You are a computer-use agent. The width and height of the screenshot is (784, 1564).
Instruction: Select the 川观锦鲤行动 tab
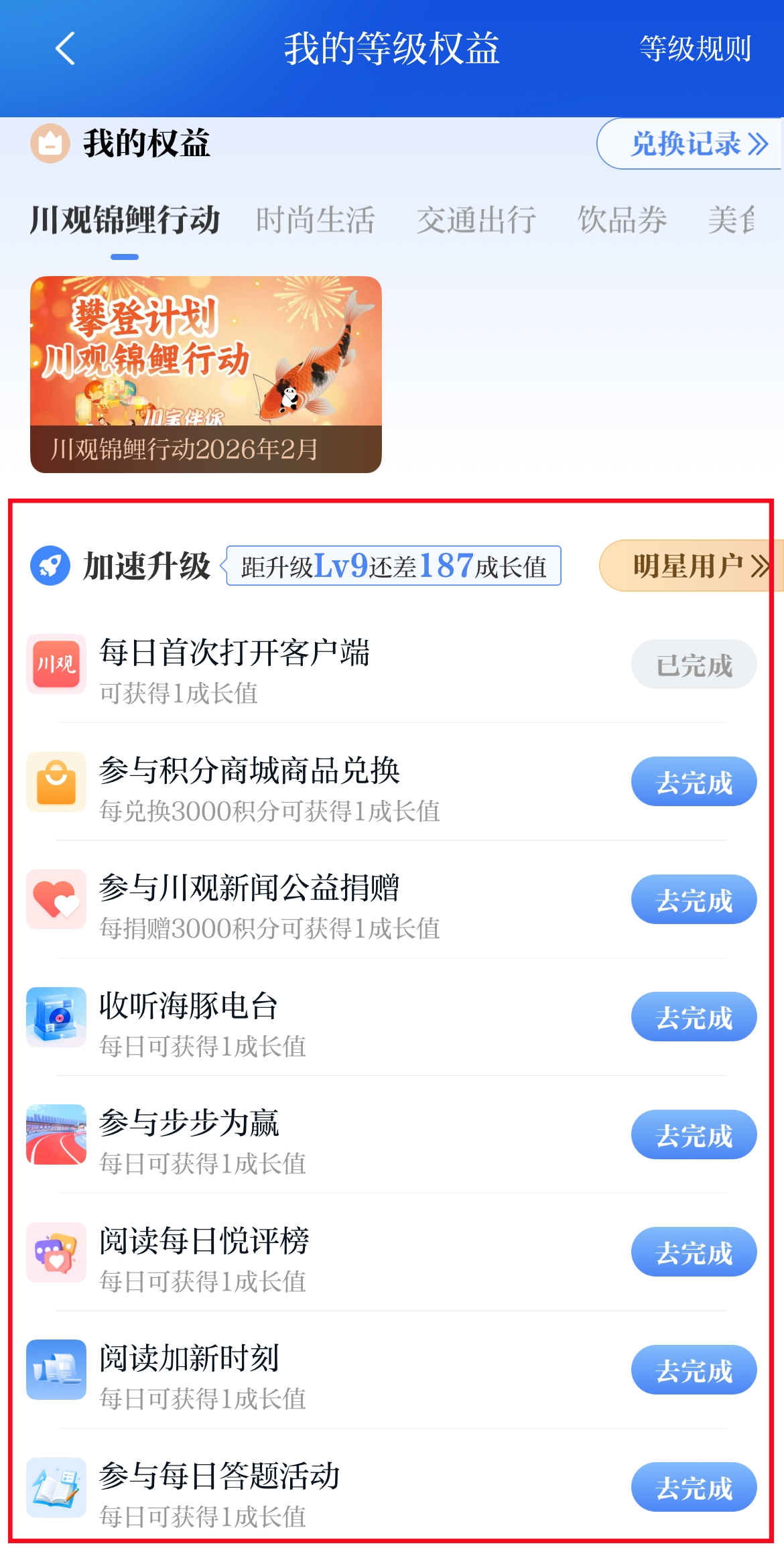(x=125, y=220)
